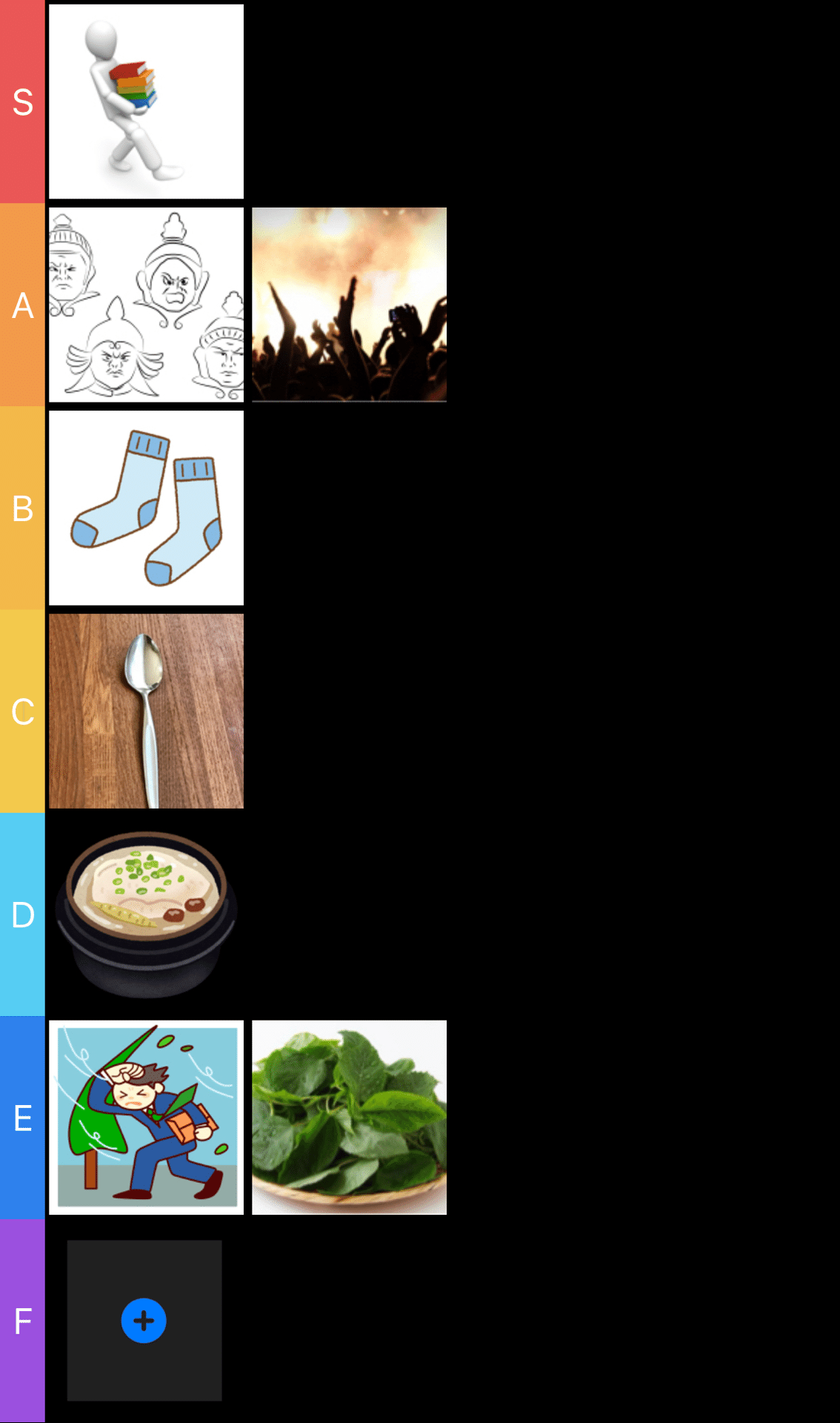The height and width of the screenshot is (1423, 840).
Task: Add an item to the F tier
Action: point(144,1320)
